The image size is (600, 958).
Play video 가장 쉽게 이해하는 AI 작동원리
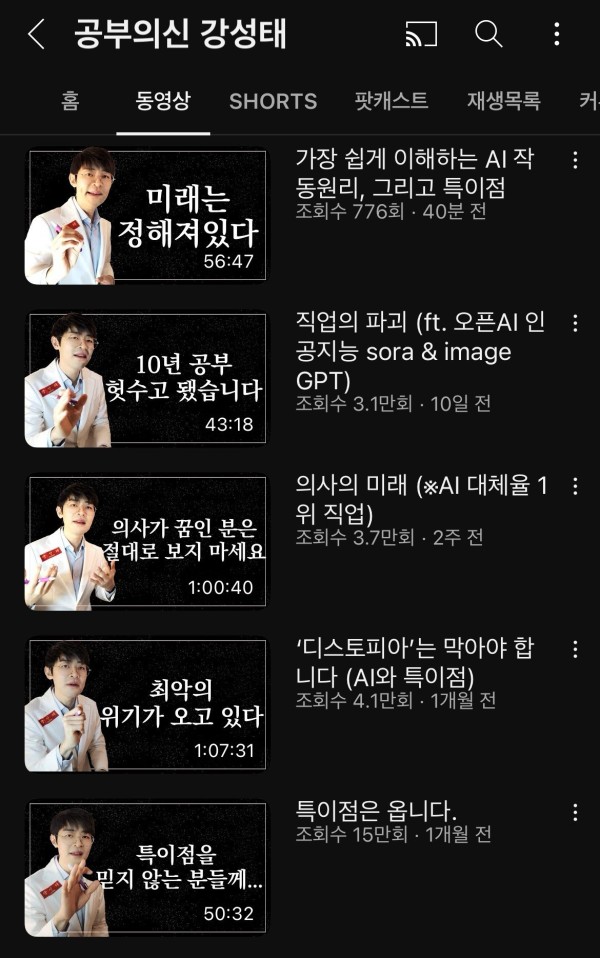click(x=146, y=216)
